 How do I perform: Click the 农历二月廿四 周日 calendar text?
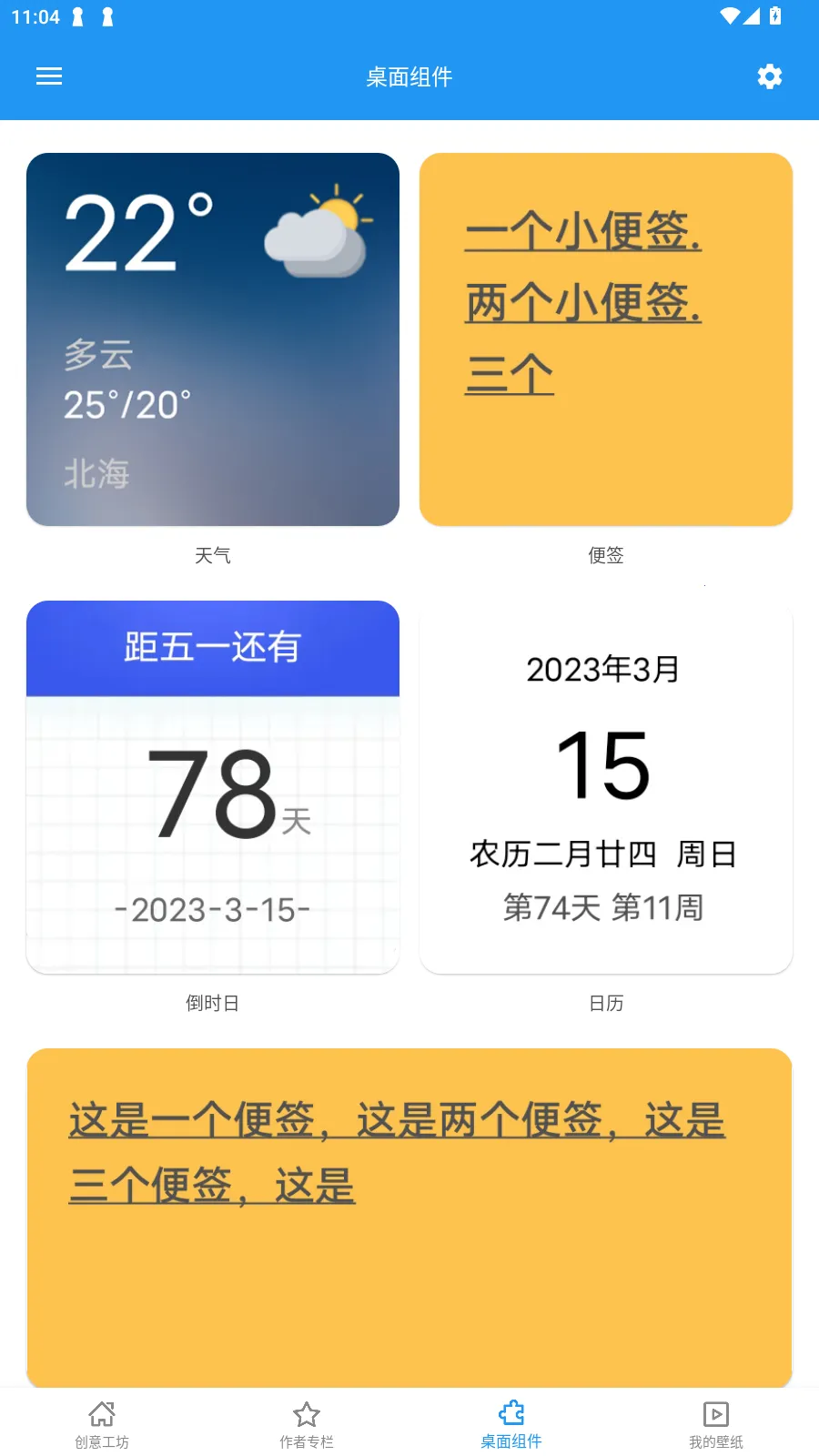603,855
